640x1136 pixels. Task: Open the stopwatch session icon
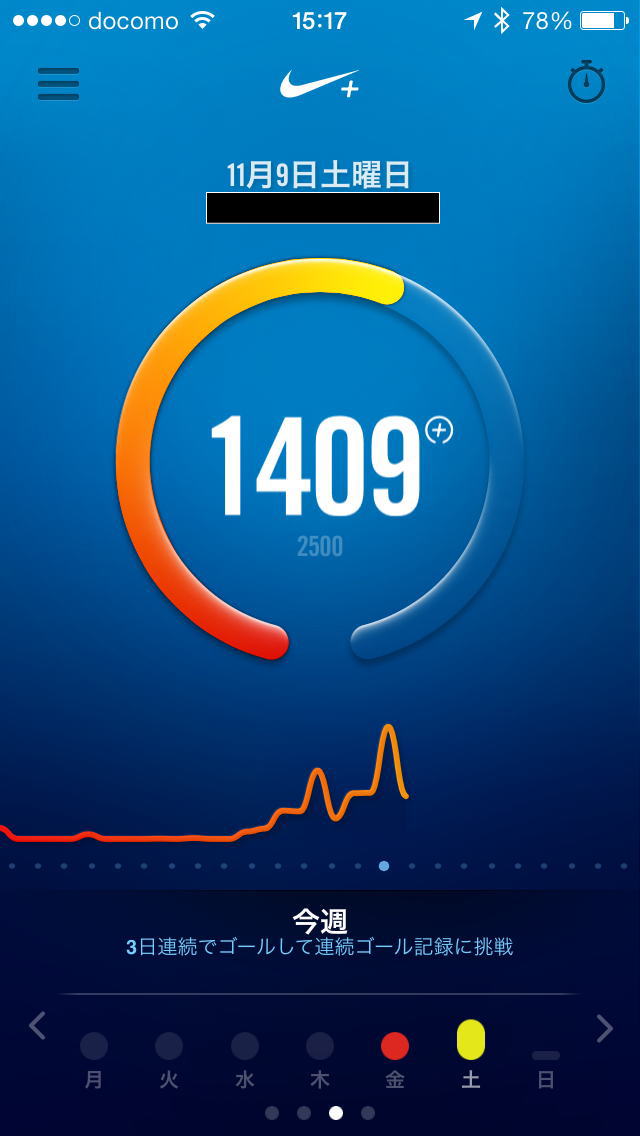(586, 83)
